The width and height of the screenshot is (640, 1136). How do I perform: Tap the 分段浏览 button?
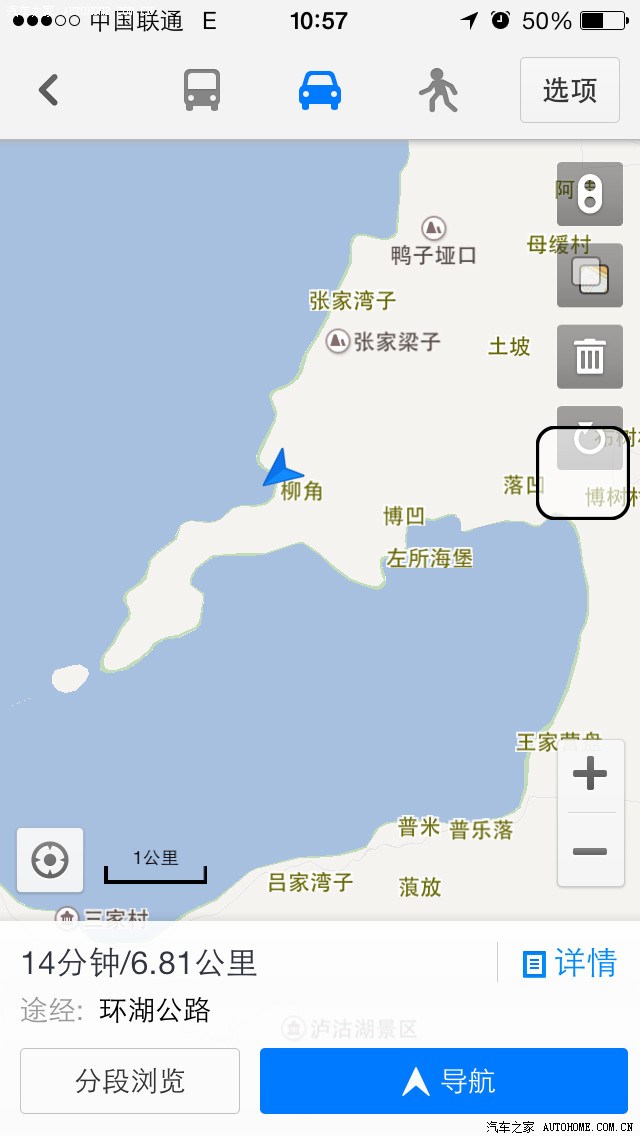pyautogui.click(x=130, y=1081)
